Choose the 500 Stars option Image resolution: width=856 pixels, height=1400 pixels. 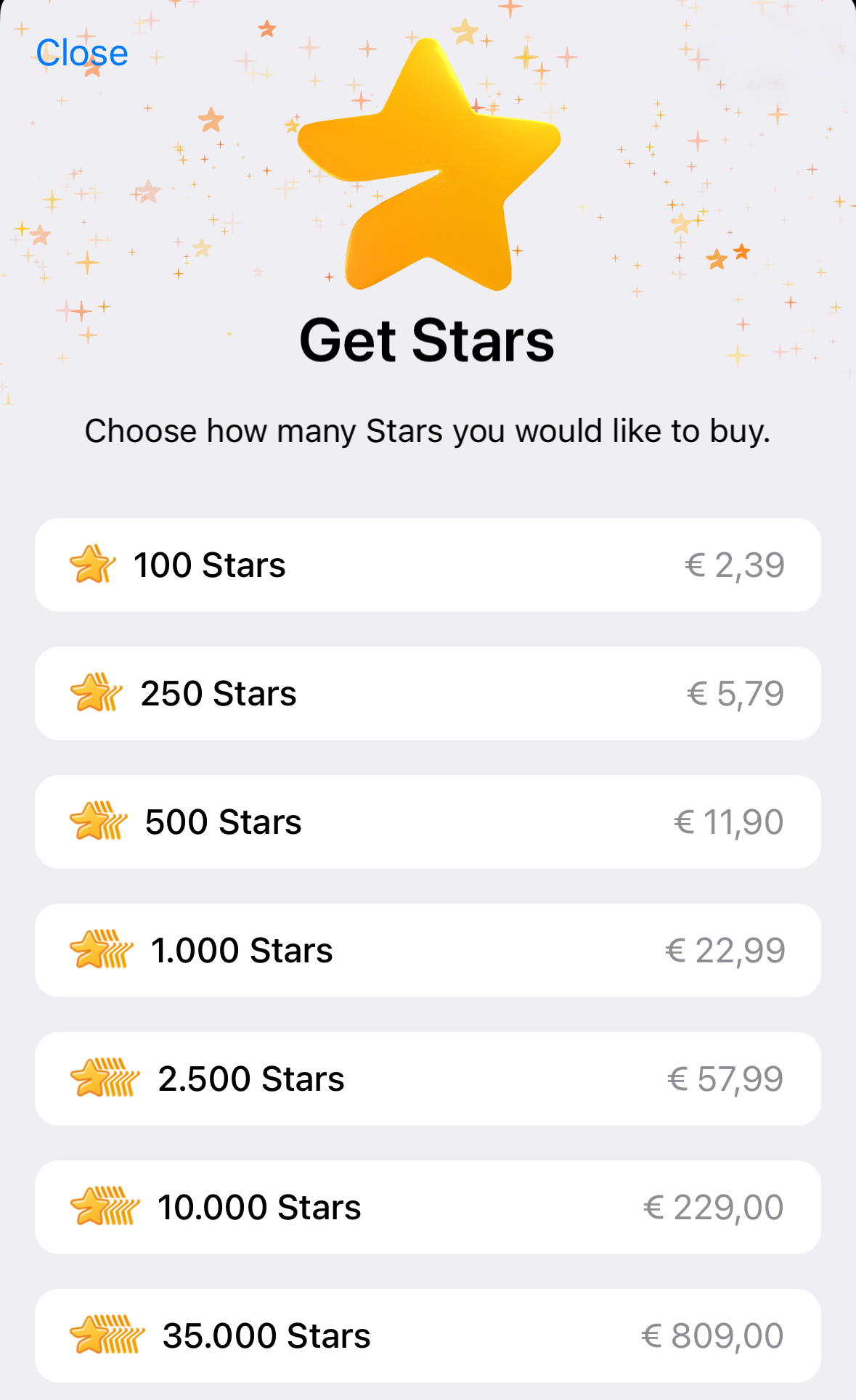[x=428, y=821]
